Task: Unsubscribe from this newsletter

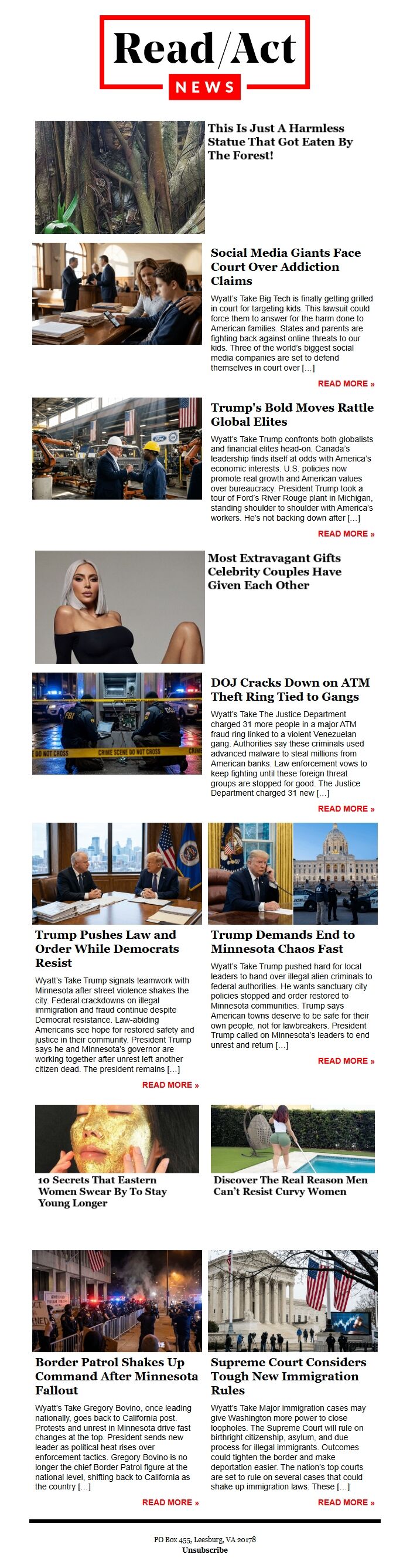Action: [204, 1550]
